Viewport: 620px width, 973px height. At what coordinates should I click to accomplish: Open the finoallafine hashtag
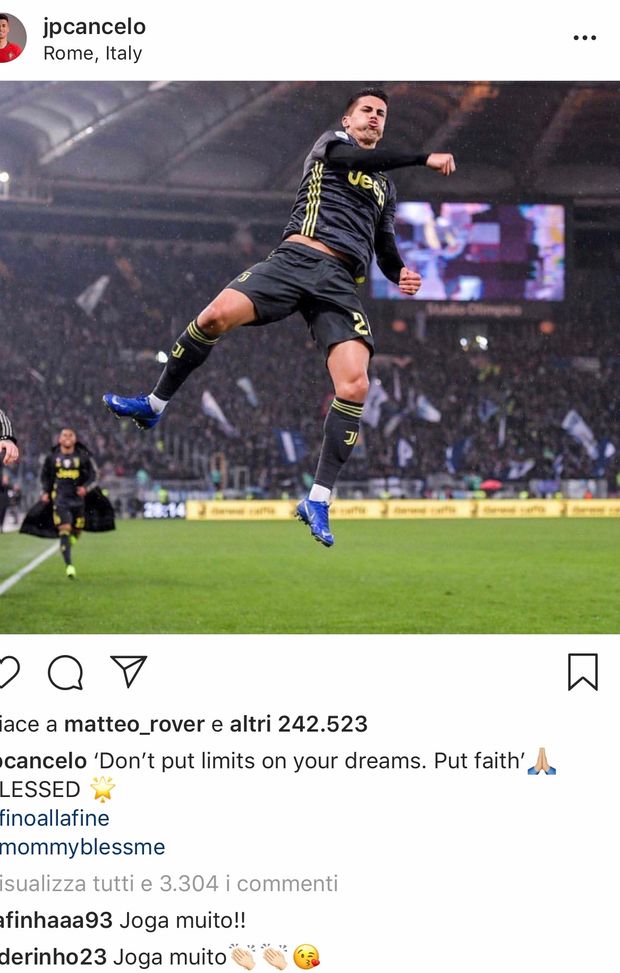[55, 818]
